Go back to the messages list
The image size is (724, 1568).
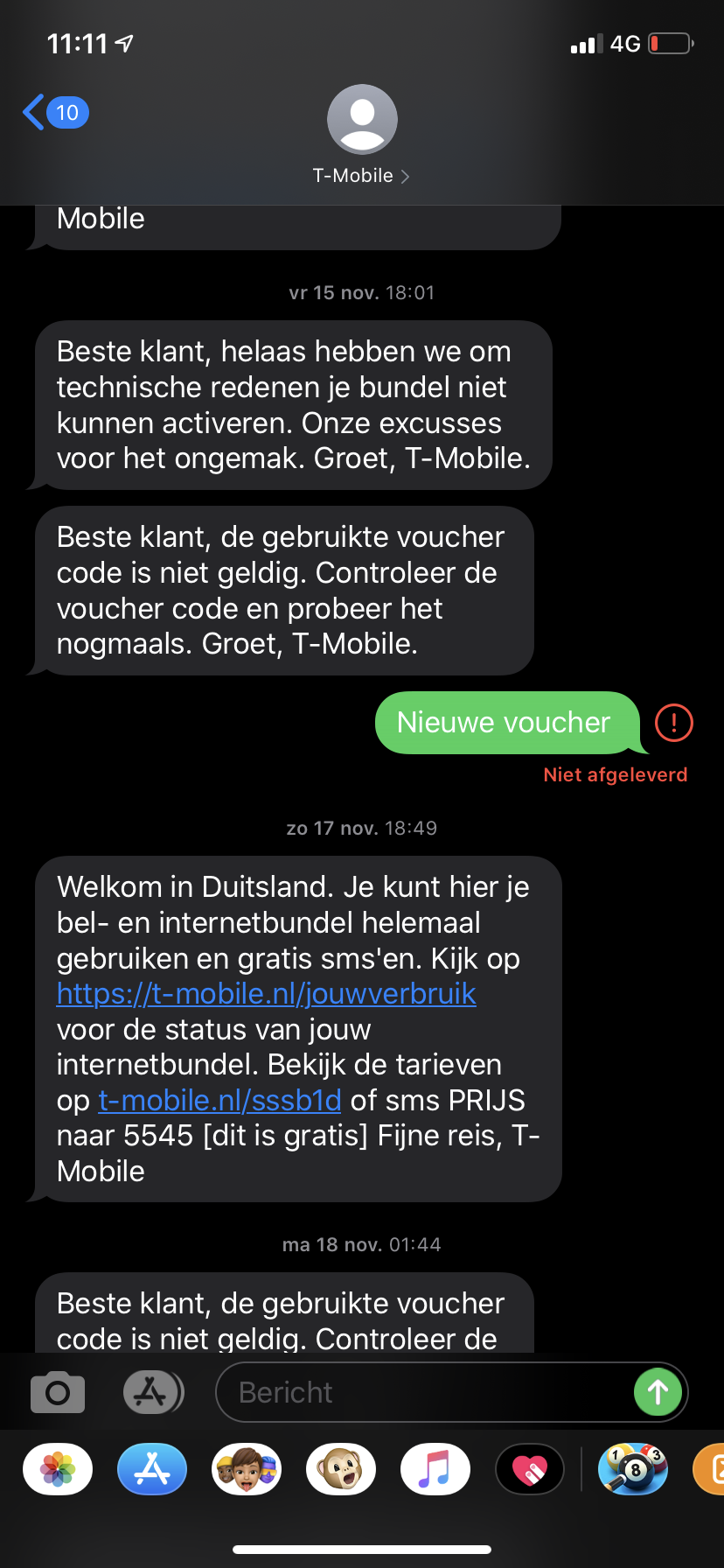54,113
